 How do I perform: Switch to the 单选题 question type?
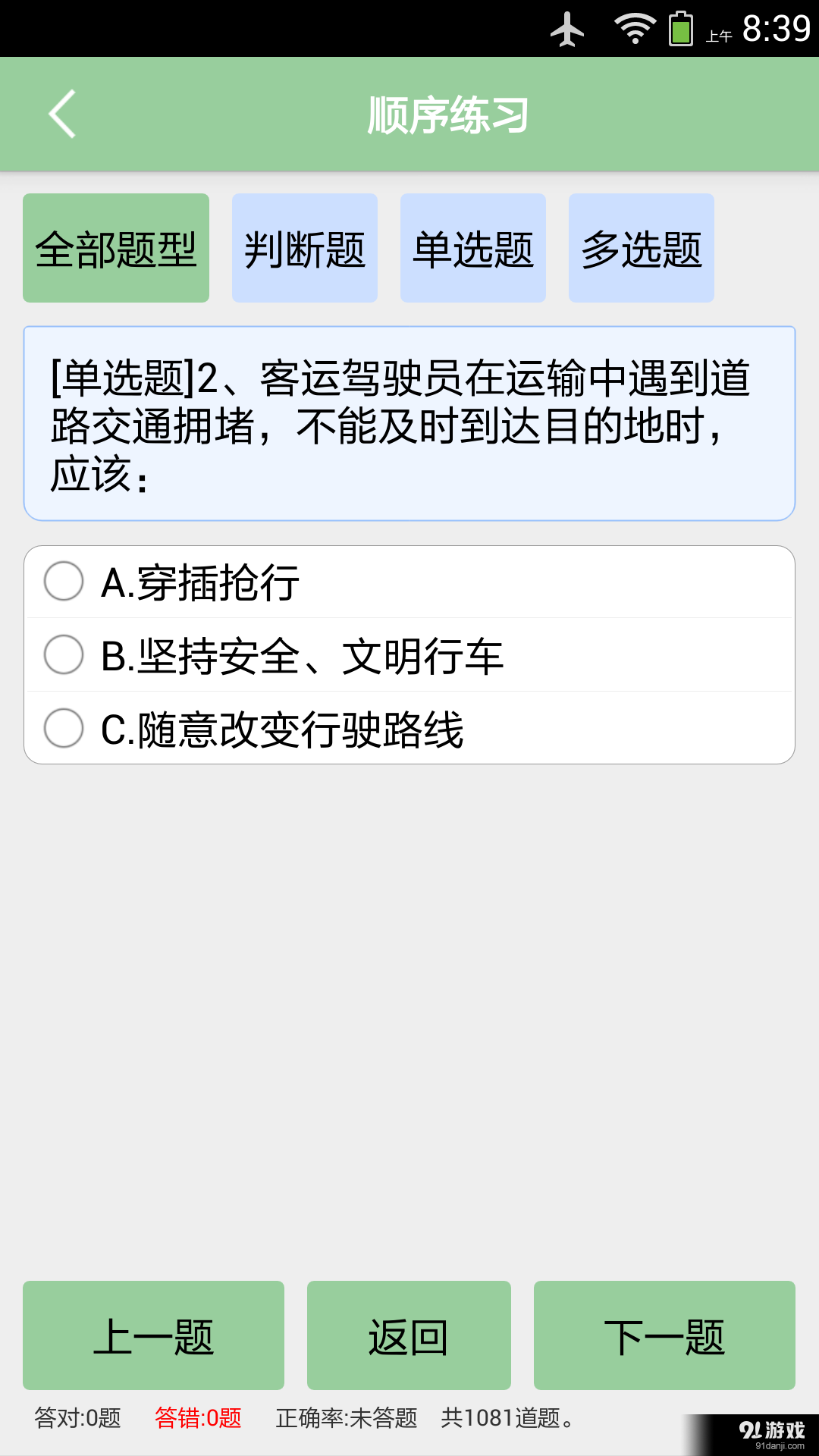coord(472,247)
